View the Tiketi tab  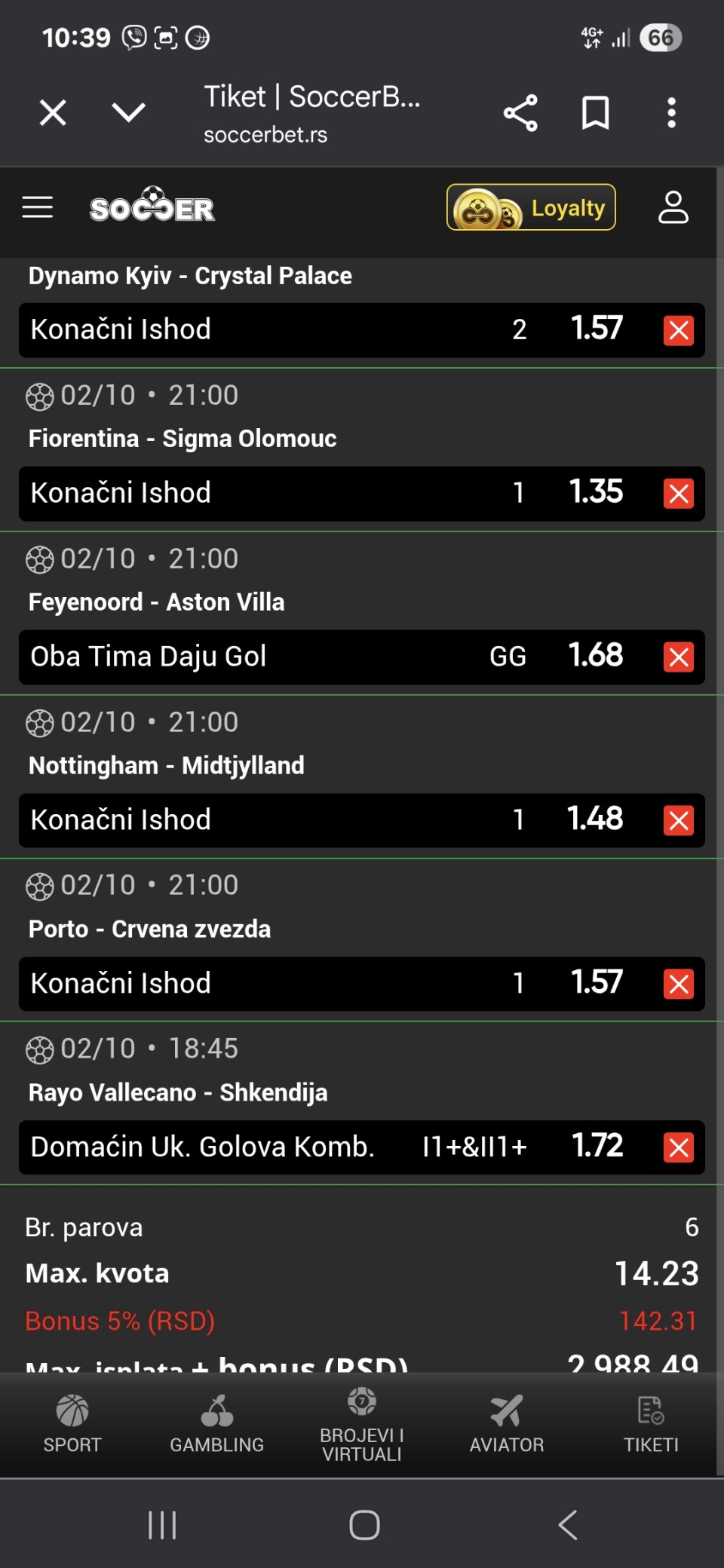(x=651, y=1425)
